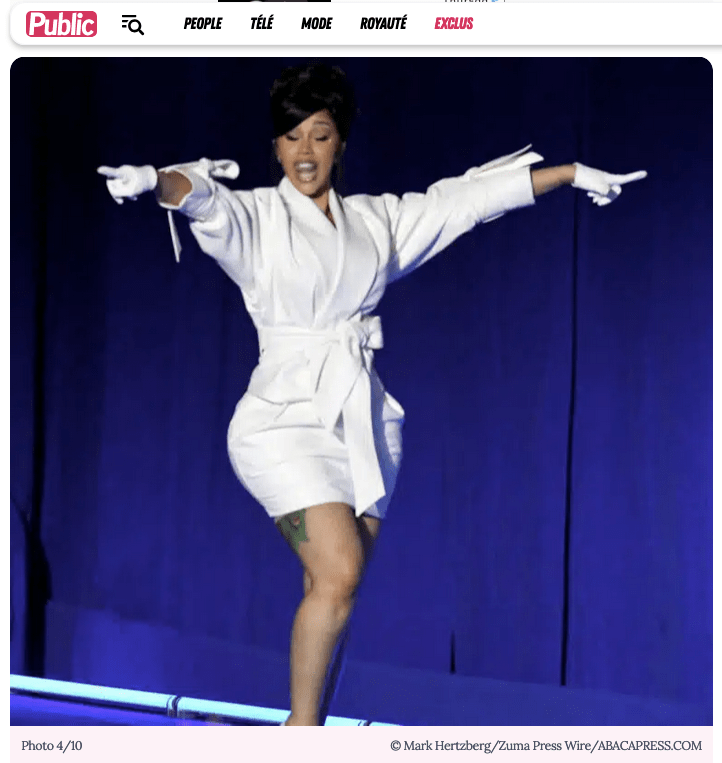Open gallery photo 4 of 10
This screenshot has width=722, height=763.
coord(361,390)
